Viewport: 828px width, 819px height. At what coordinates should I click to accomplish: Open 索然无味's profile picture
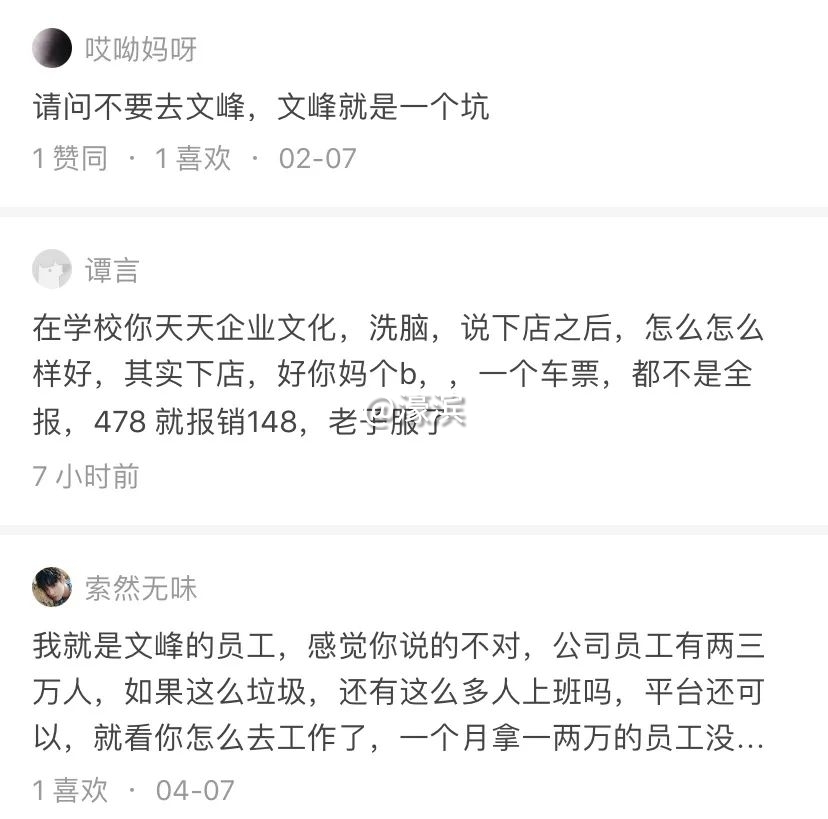tap(52, 587)
